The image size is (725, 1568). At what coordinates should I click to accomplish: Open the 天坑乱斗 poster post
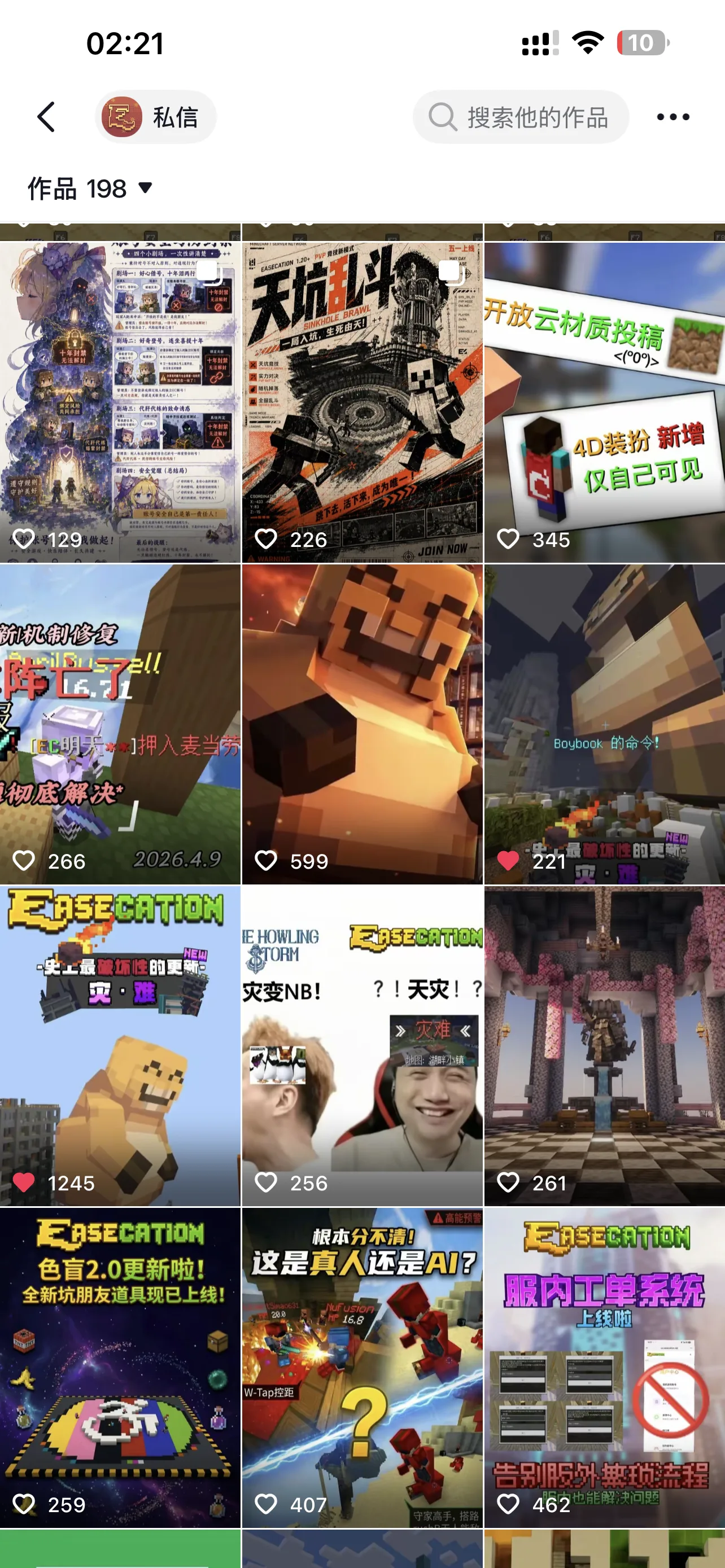pos(362,402)
